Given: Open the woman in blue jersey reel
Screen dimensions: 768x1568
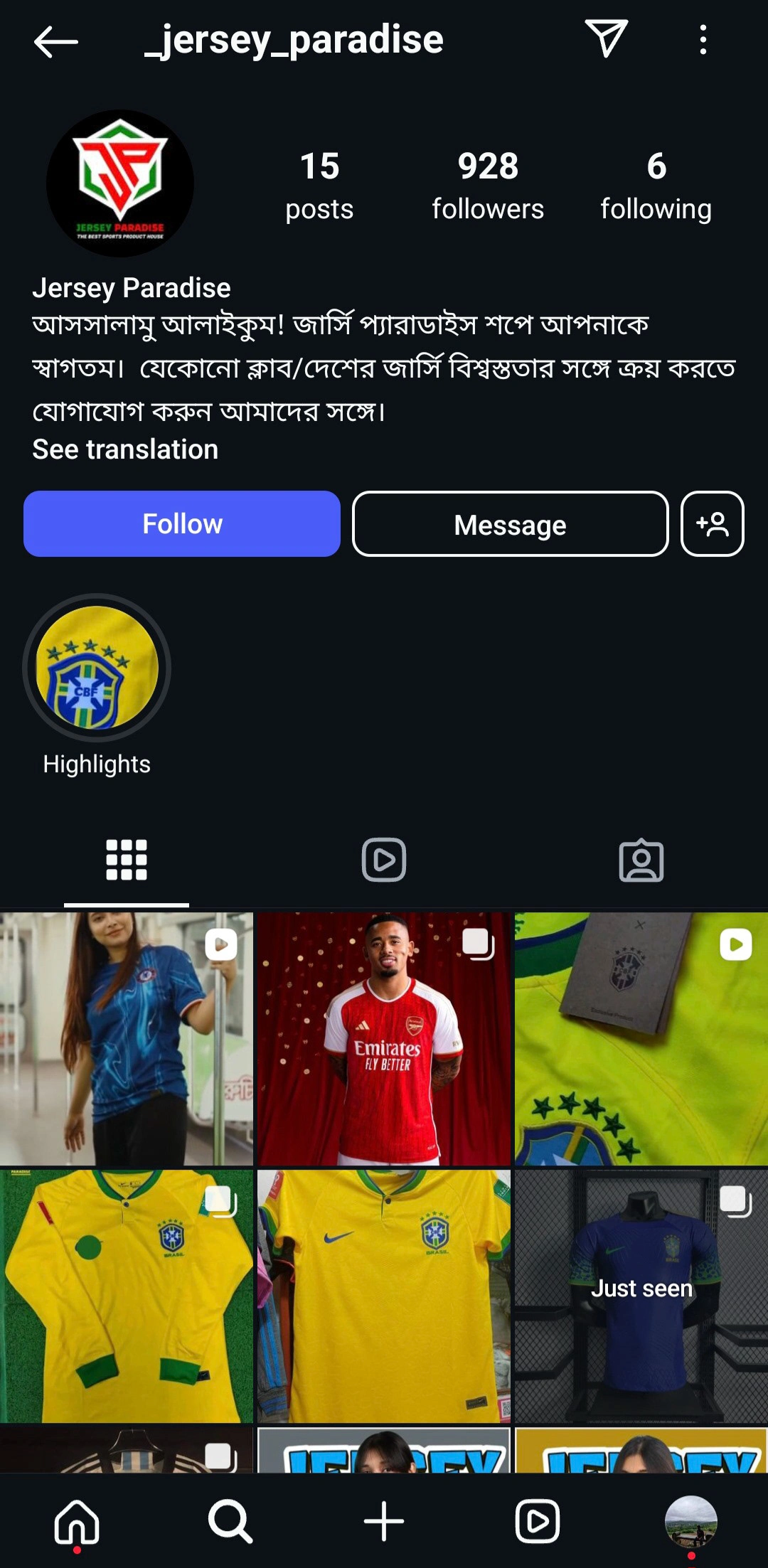Looking at the screenshot, I should [127, 1038].
